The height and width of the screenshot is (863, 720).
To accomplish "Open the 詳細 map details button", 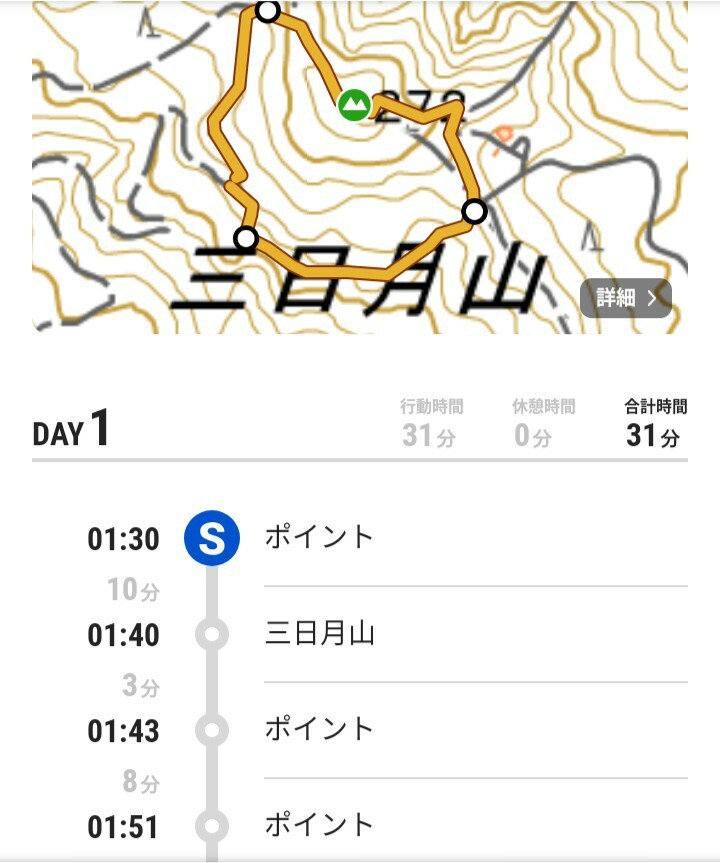I will coord(626,297).
